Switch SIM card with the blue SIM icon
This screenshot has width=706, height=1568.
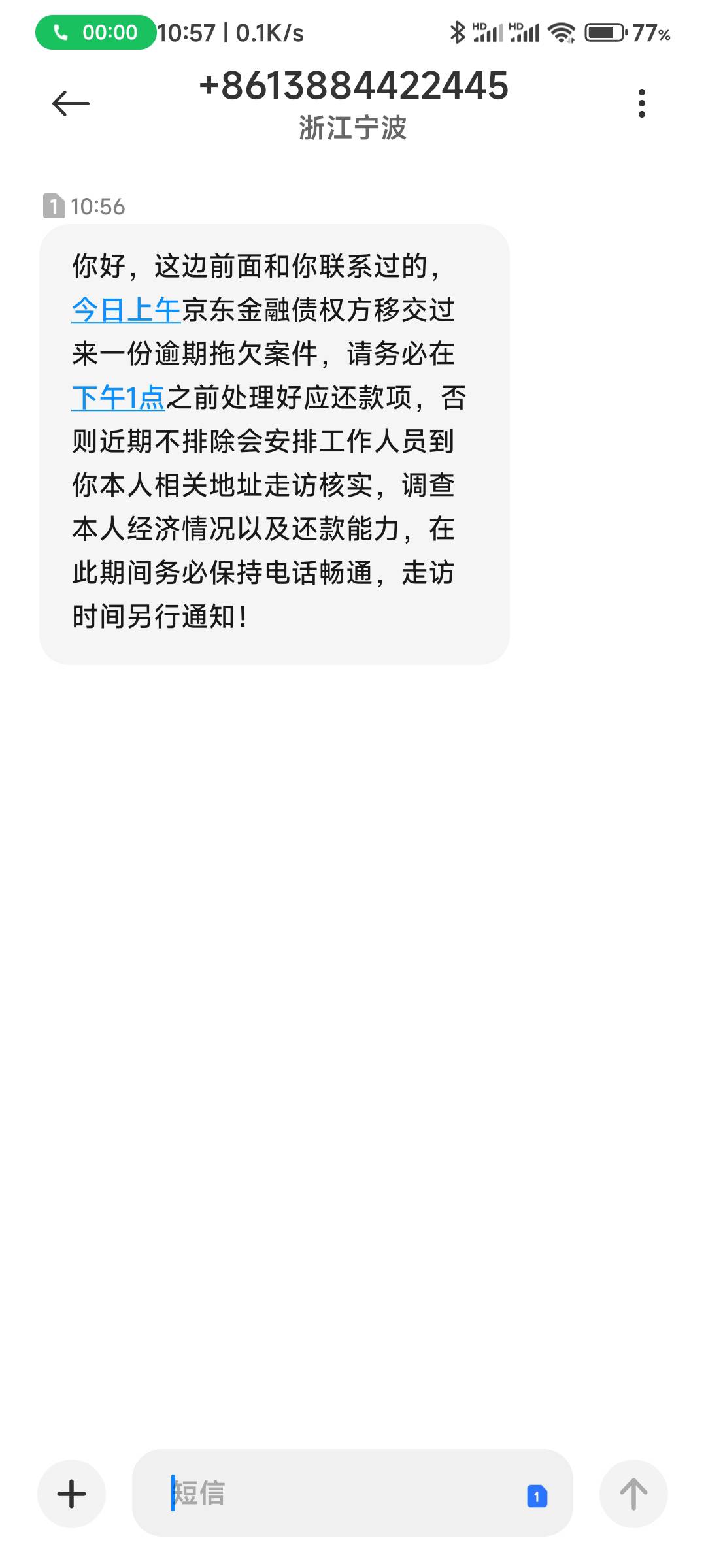[537, 1495]
